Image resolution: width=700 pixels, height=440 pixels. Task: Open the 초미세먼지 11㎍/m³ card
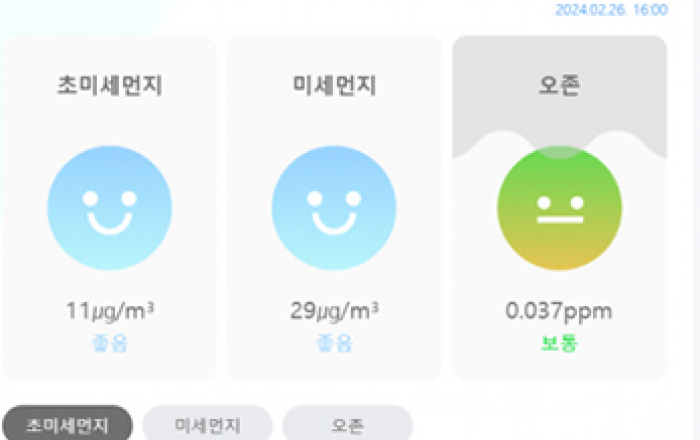click(x=109, y=208)
